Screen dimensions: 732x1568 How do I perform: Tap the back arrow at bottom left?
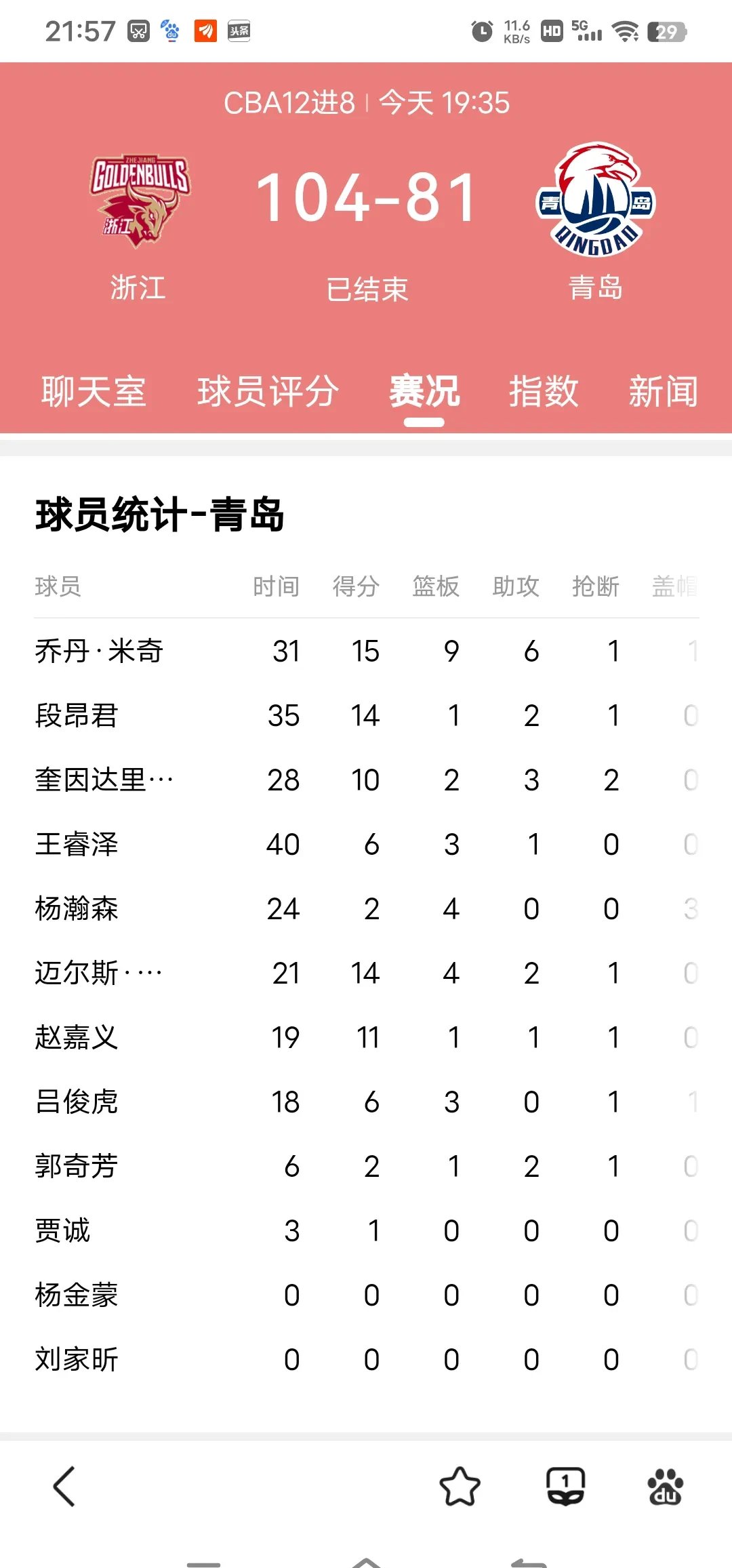click(64, 1485)
